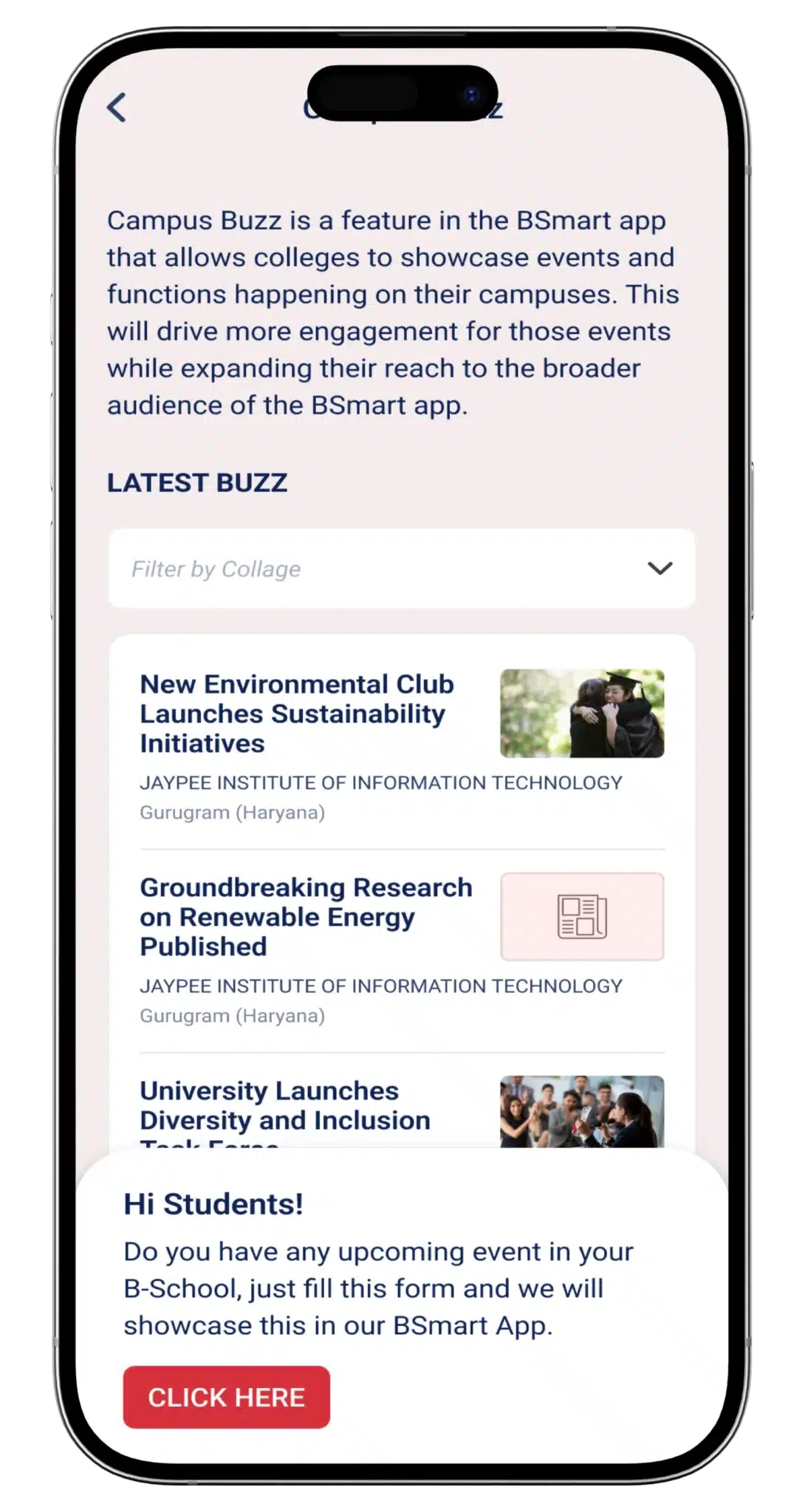Open the Filter by Collage dropdown
Viewport: 805px width, 1512px height.
402,568
